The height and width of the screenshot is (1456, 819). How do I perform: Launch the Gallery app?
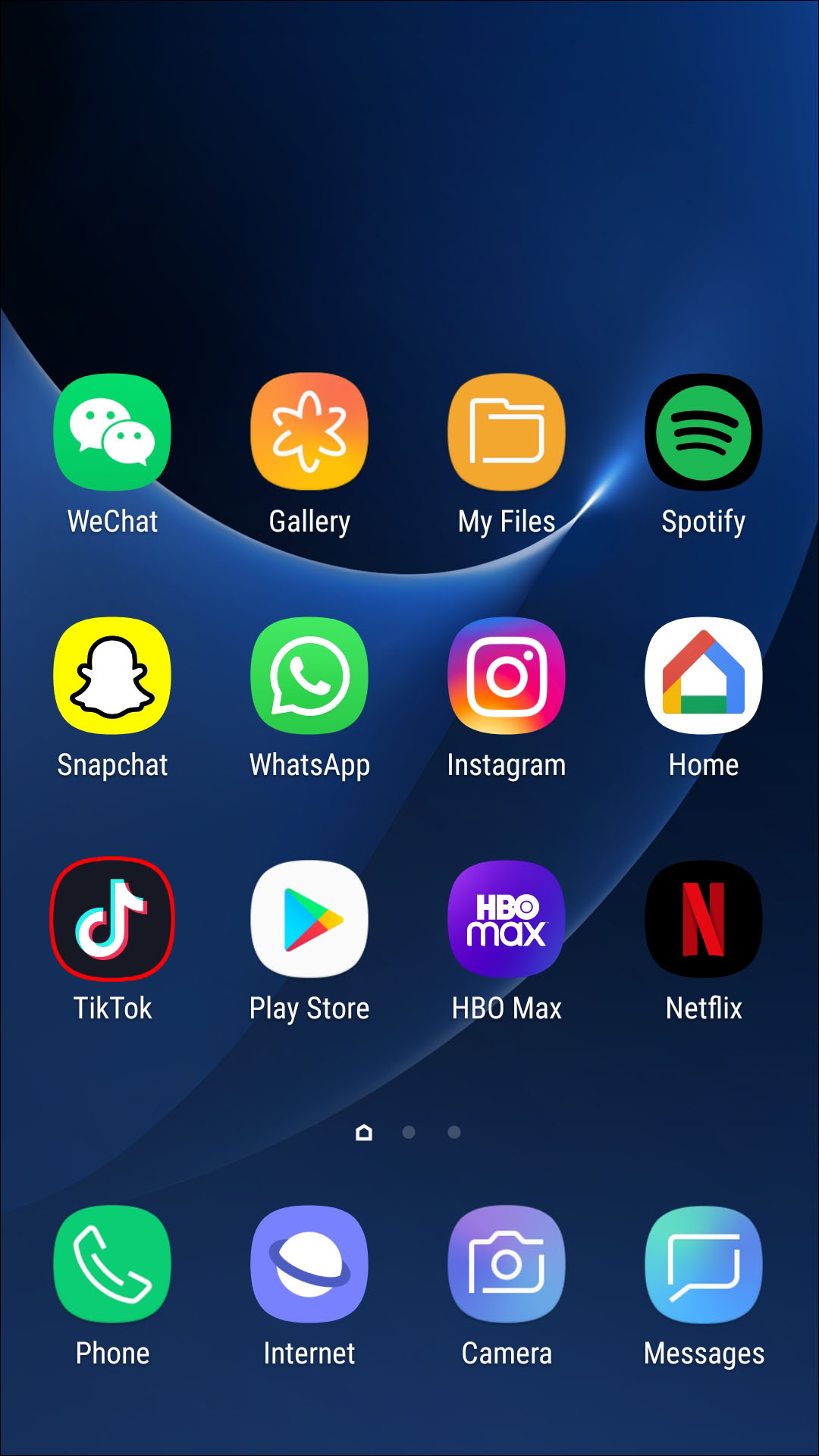[309, 432]
